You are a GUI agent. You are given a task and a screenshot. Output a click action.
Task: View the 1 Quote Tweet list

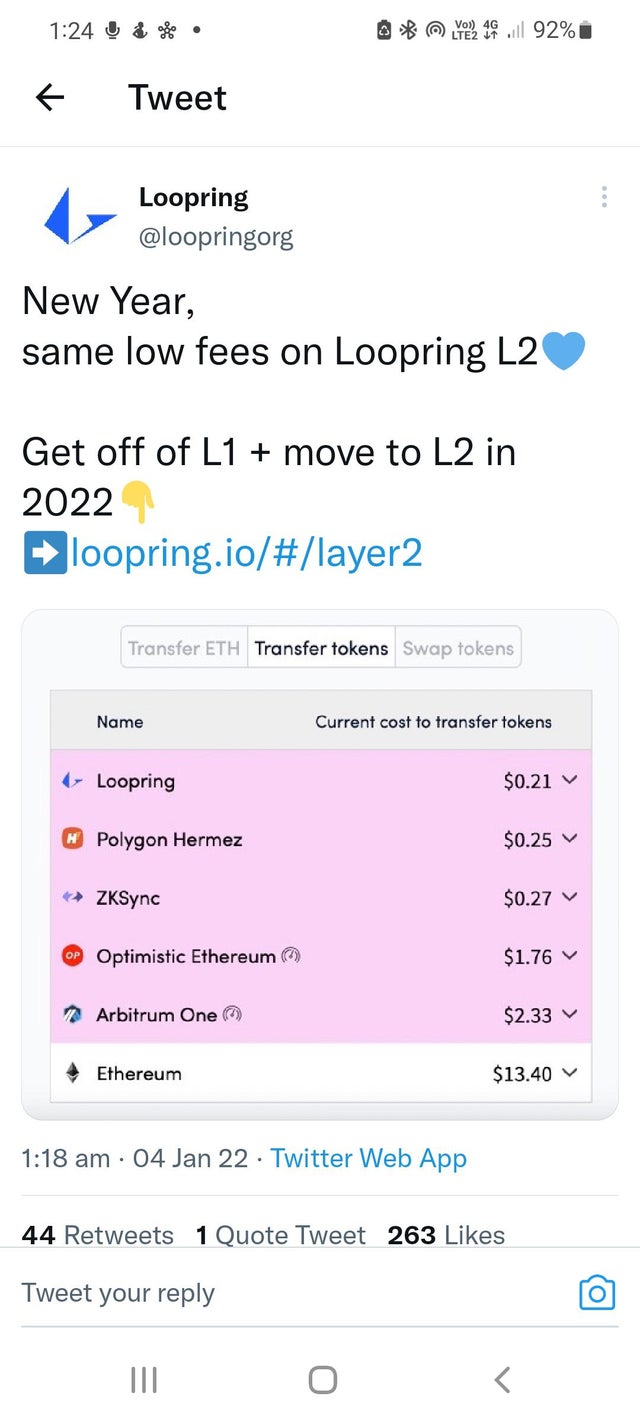[x=281, y=1235]
